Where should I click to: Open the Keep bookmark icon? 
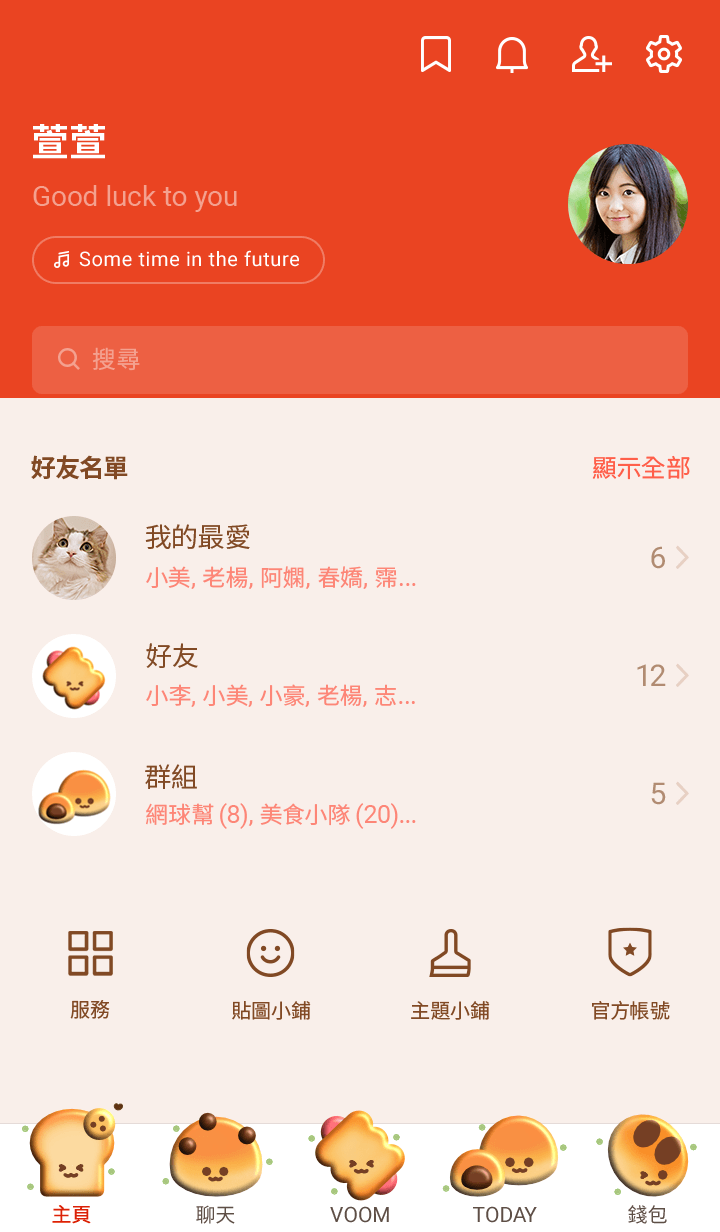point(436,55)
